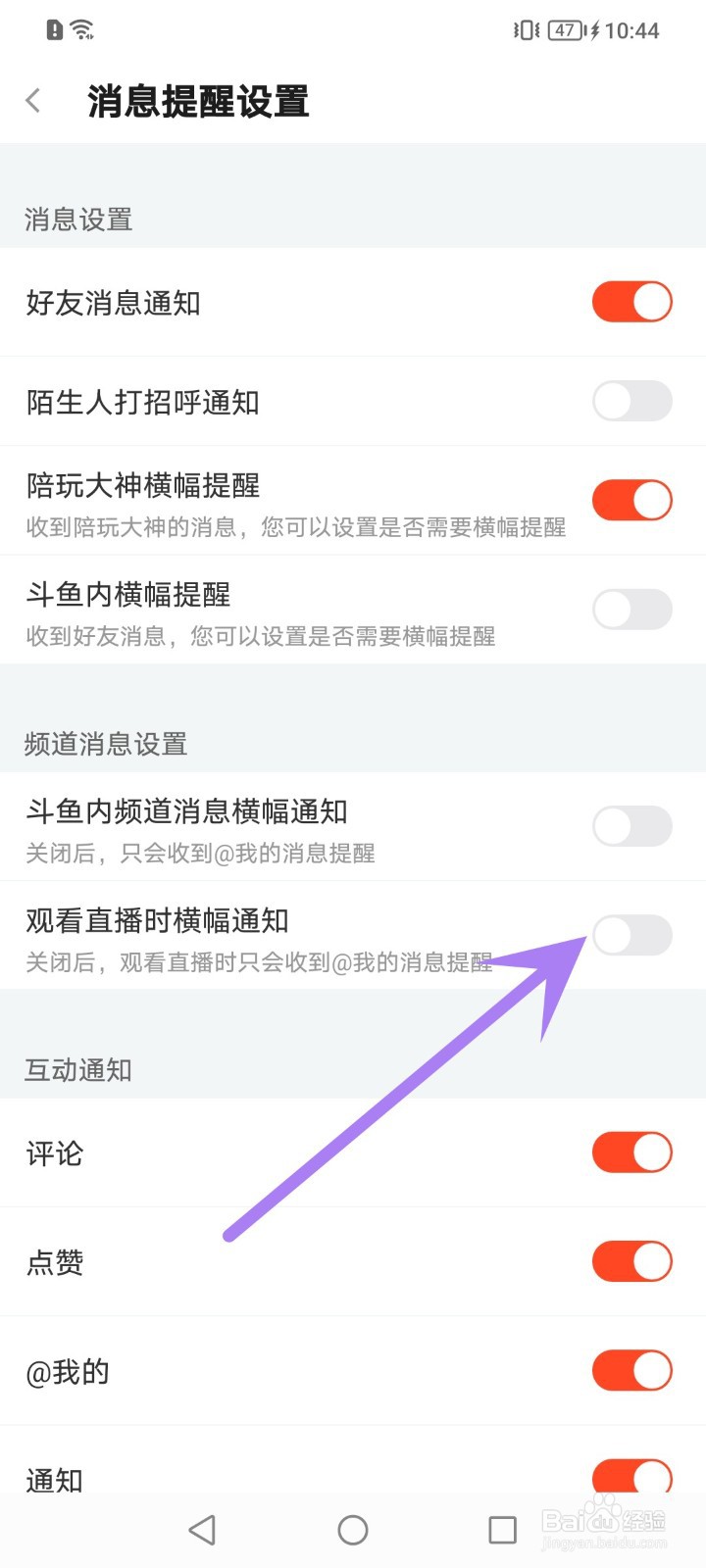Turn off 点赞 notification switch
The height and width of the screenshot is (1568, 706).
pyautogui.click(x=631, y=1261)
